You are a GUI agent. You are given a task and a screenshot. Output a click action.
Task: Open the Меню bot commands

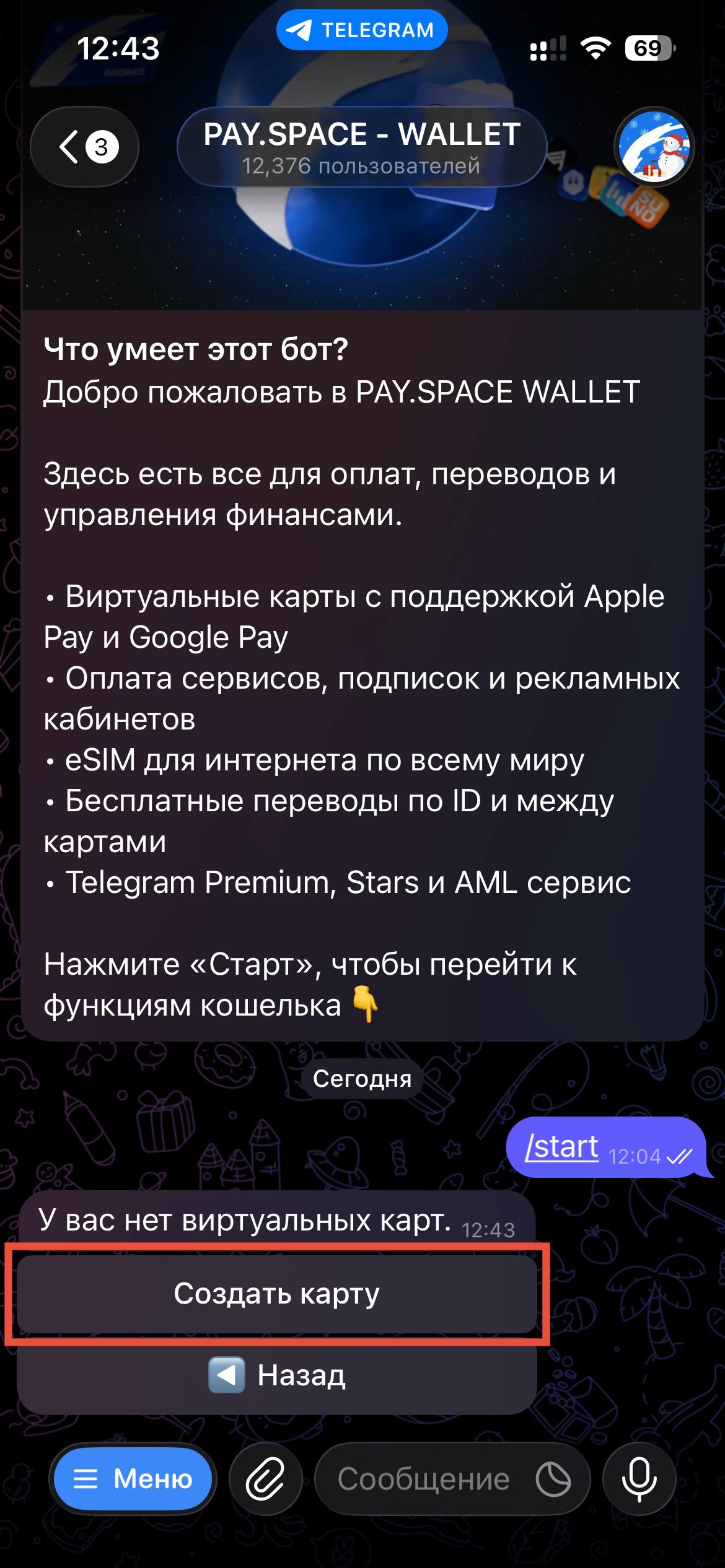(133, 1479)
